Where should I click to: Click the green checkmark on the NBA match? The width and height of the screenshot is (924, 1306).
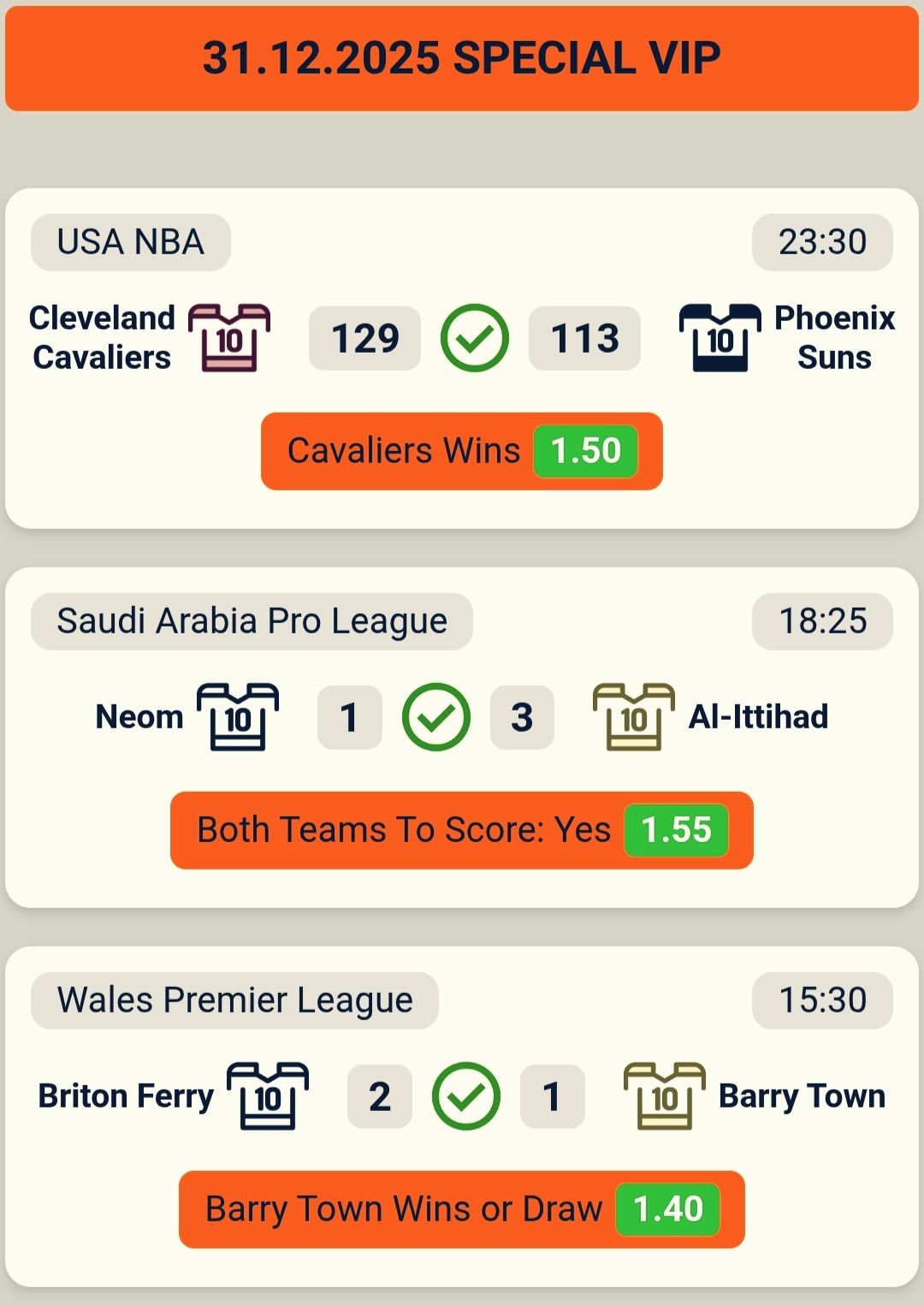point(475,338)
